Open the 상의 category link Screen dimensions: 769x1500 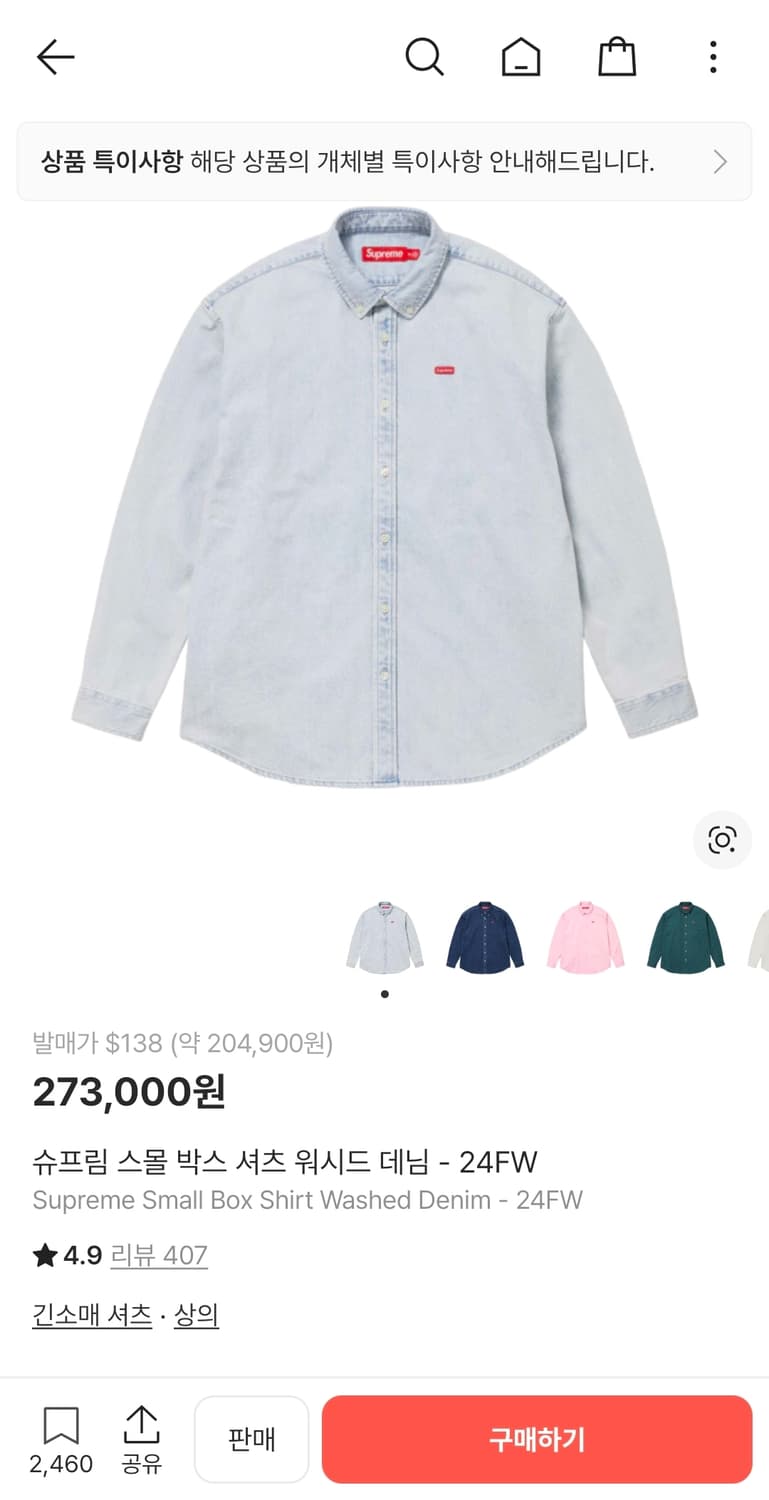click(196, 1315)
